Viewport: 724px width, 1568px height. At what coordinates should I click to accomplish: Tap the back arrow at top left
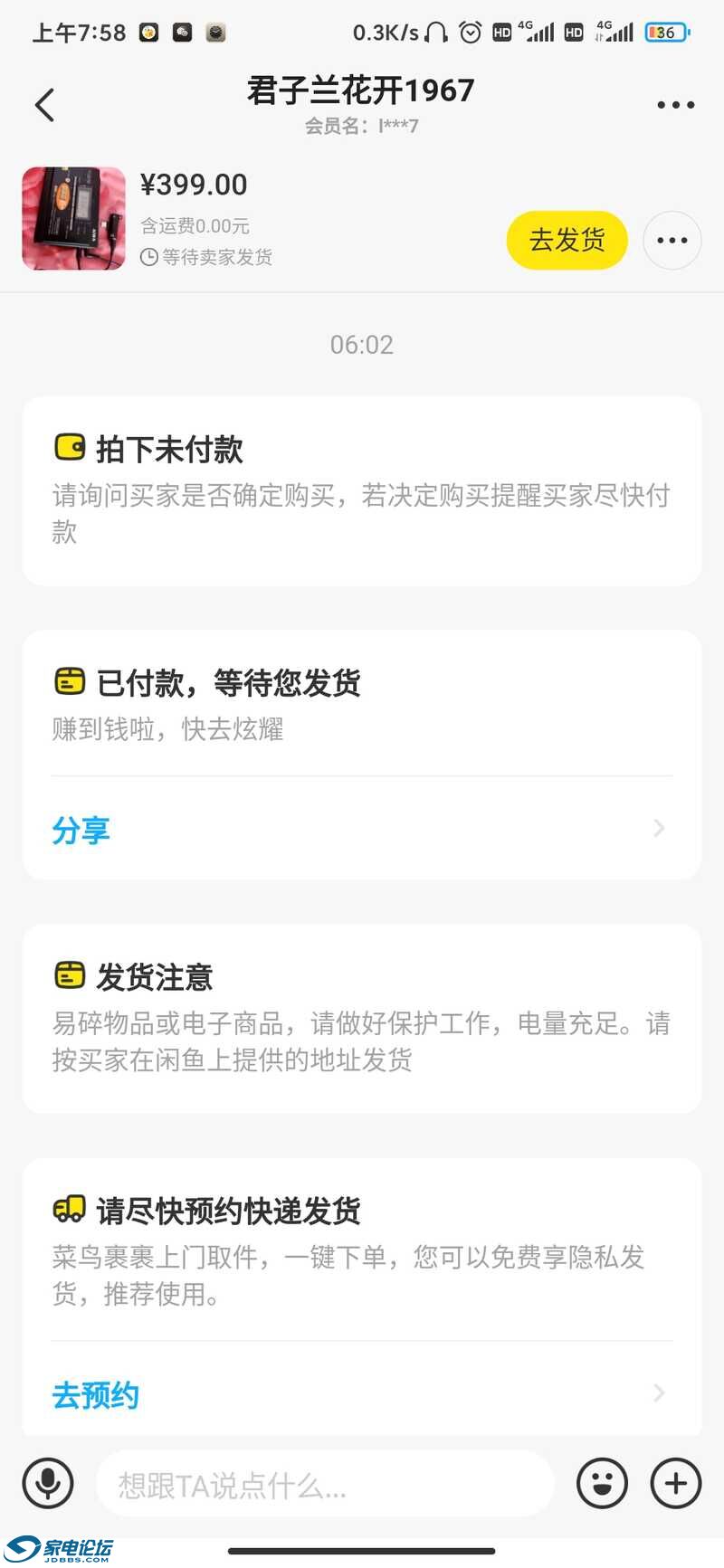(x=45, y=104)
